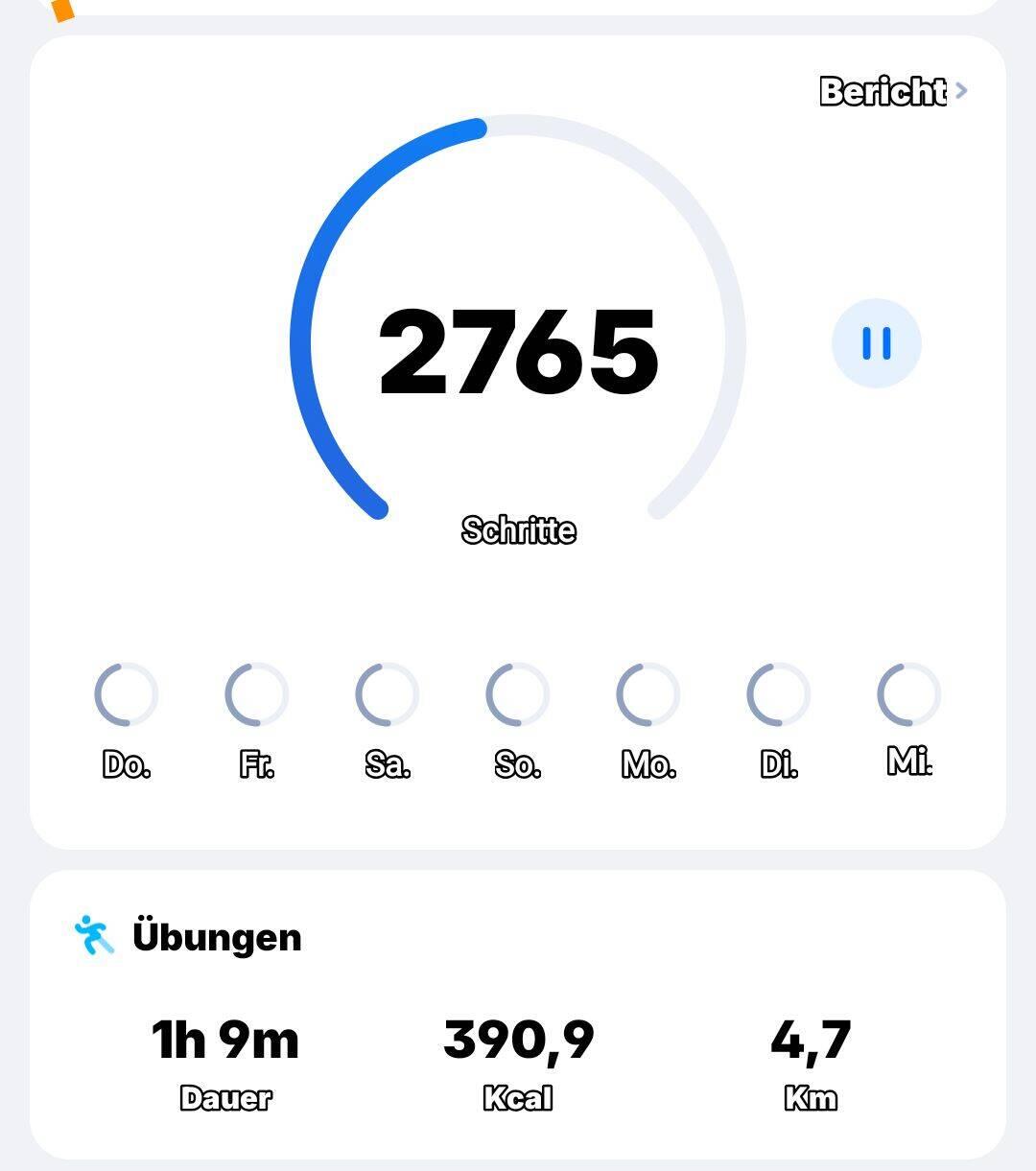Viewport: 1036px width, 1171px height.
Task: Select the Sa. day ring
Action: pyautogui.click(x=387, y=694)
